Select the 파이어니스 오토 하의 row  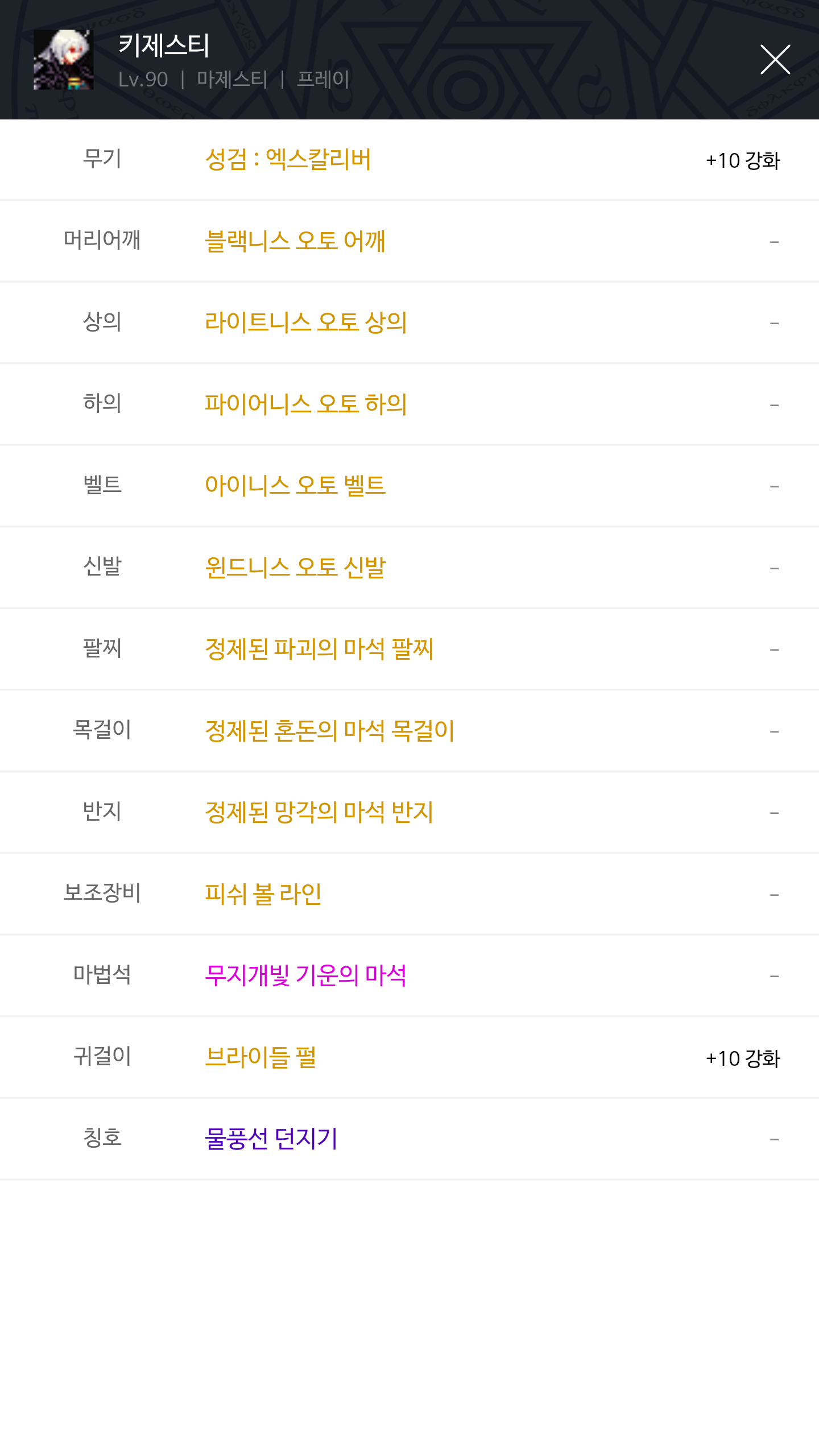click(x=409, y=404)
